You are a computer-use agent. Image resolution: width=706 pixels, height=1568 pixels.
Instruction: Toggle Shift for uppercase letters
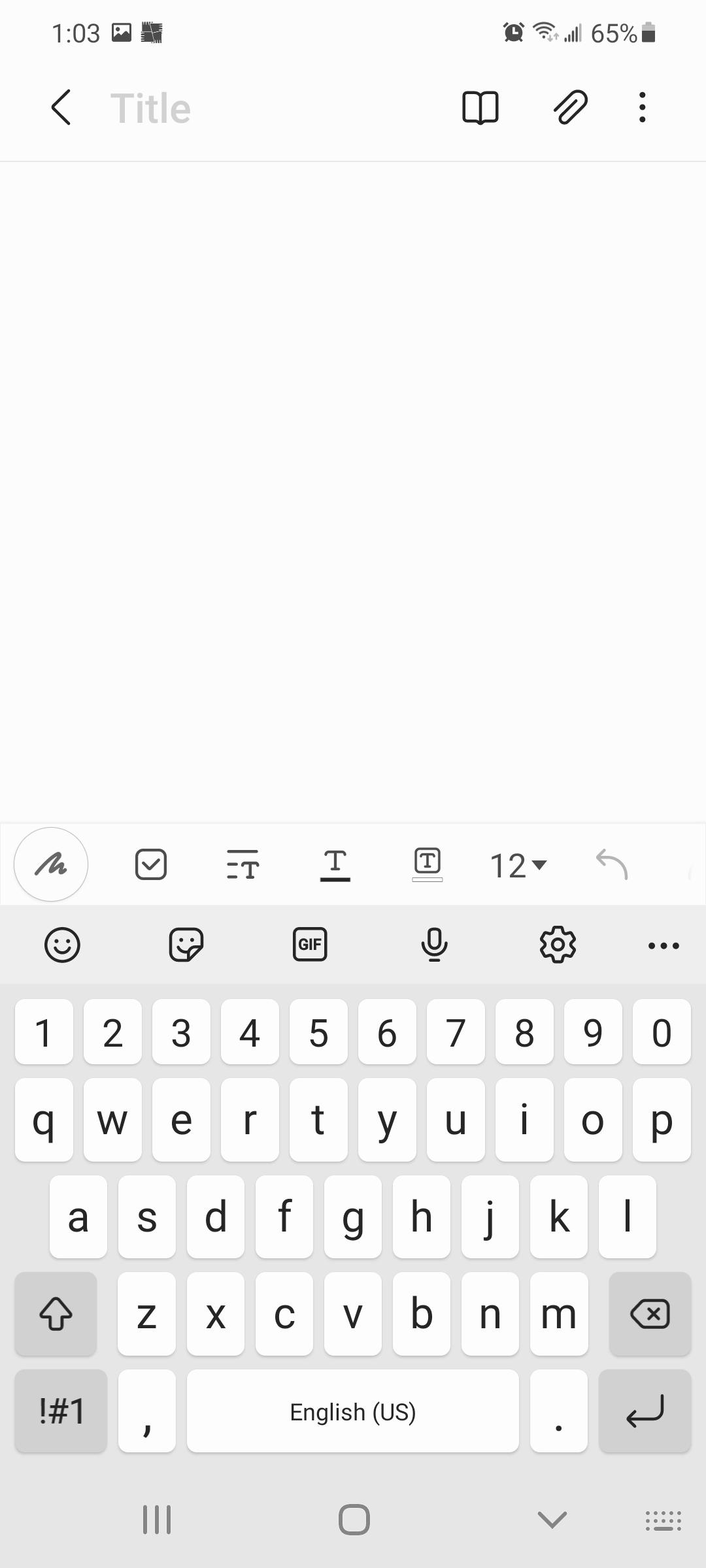pos(56,1314)
